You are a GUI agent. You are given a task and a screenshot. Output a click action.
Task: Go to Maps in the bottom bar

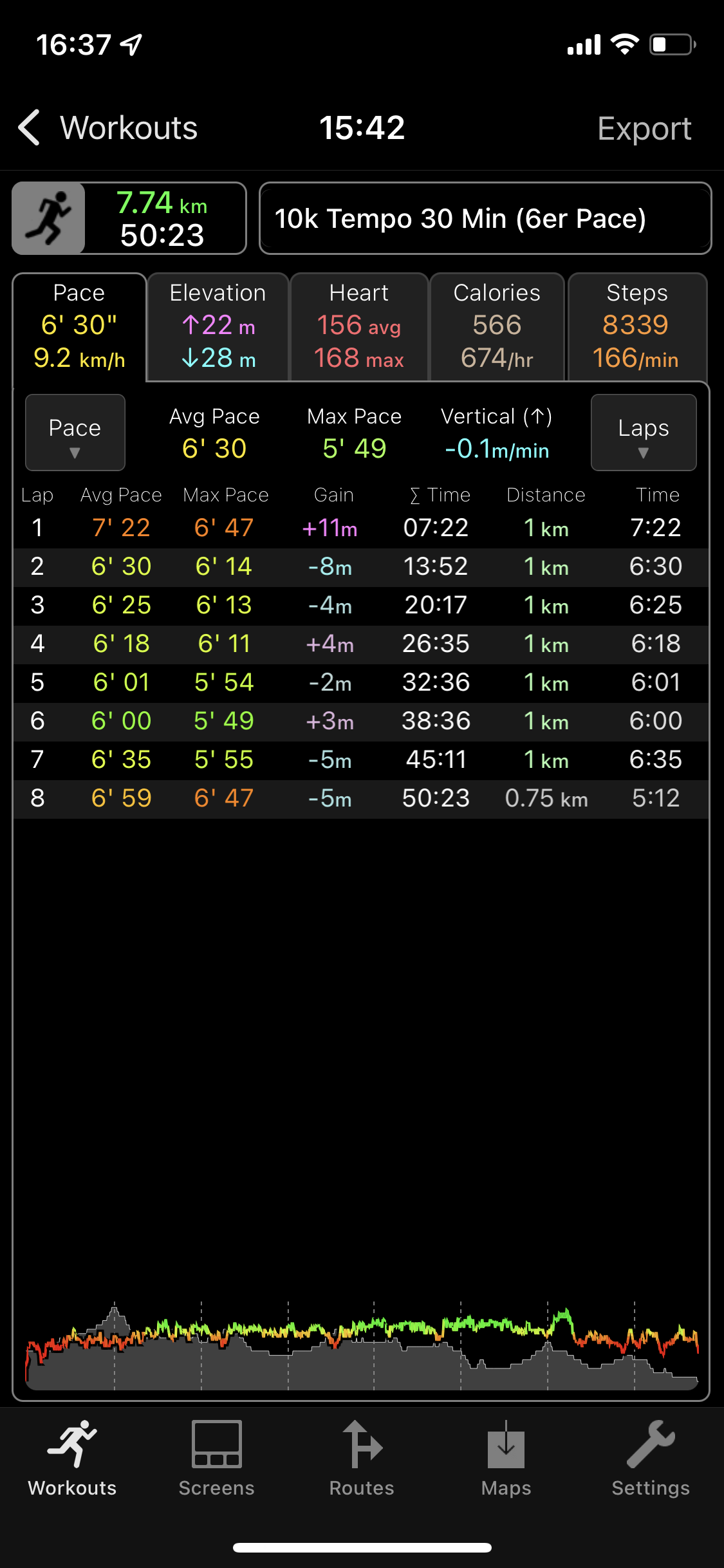point(506,1459)
